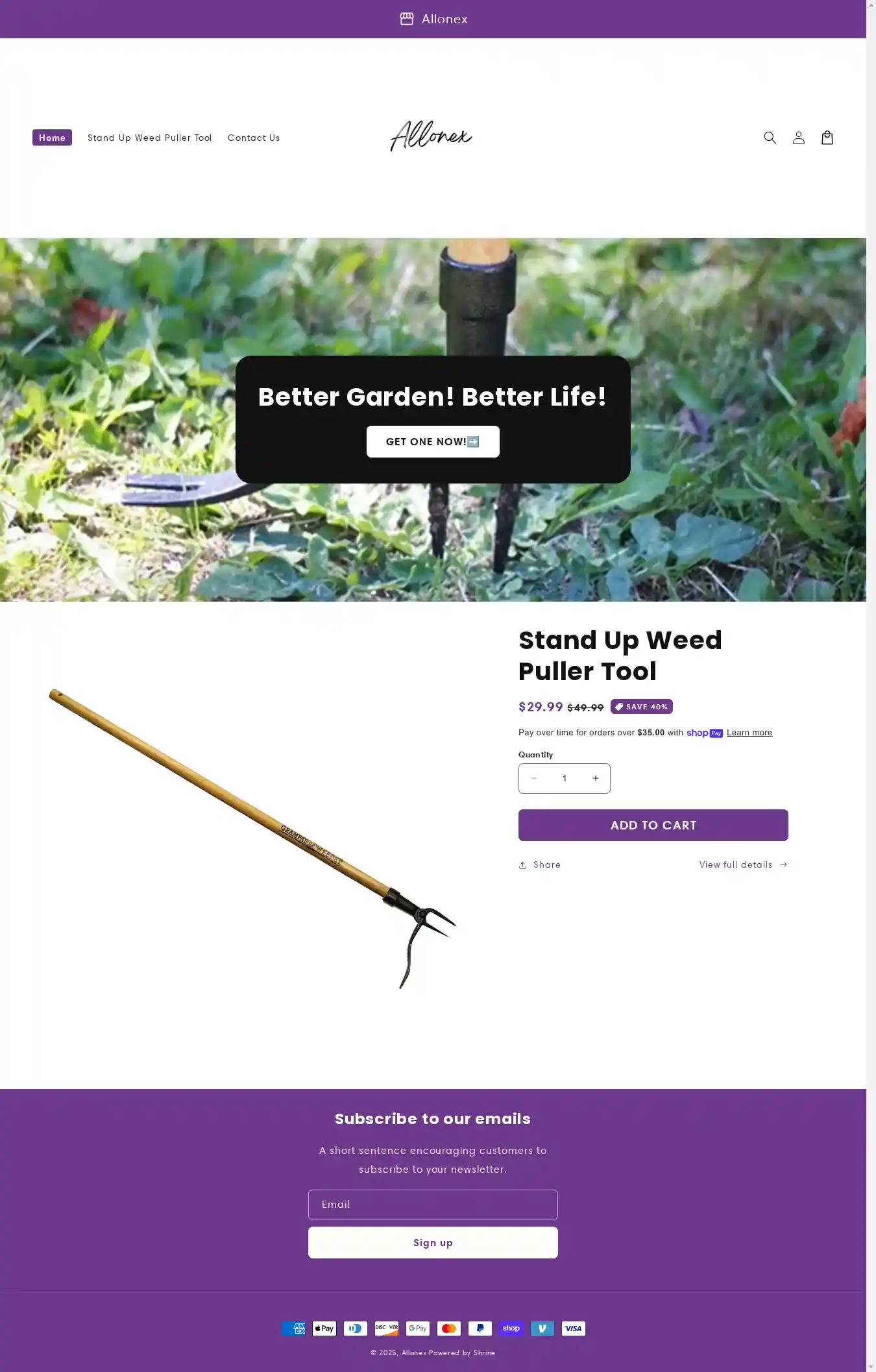Screen dimensions: 876x1372
Task: Increase quantity with the plus button
Action: point(595,778)
